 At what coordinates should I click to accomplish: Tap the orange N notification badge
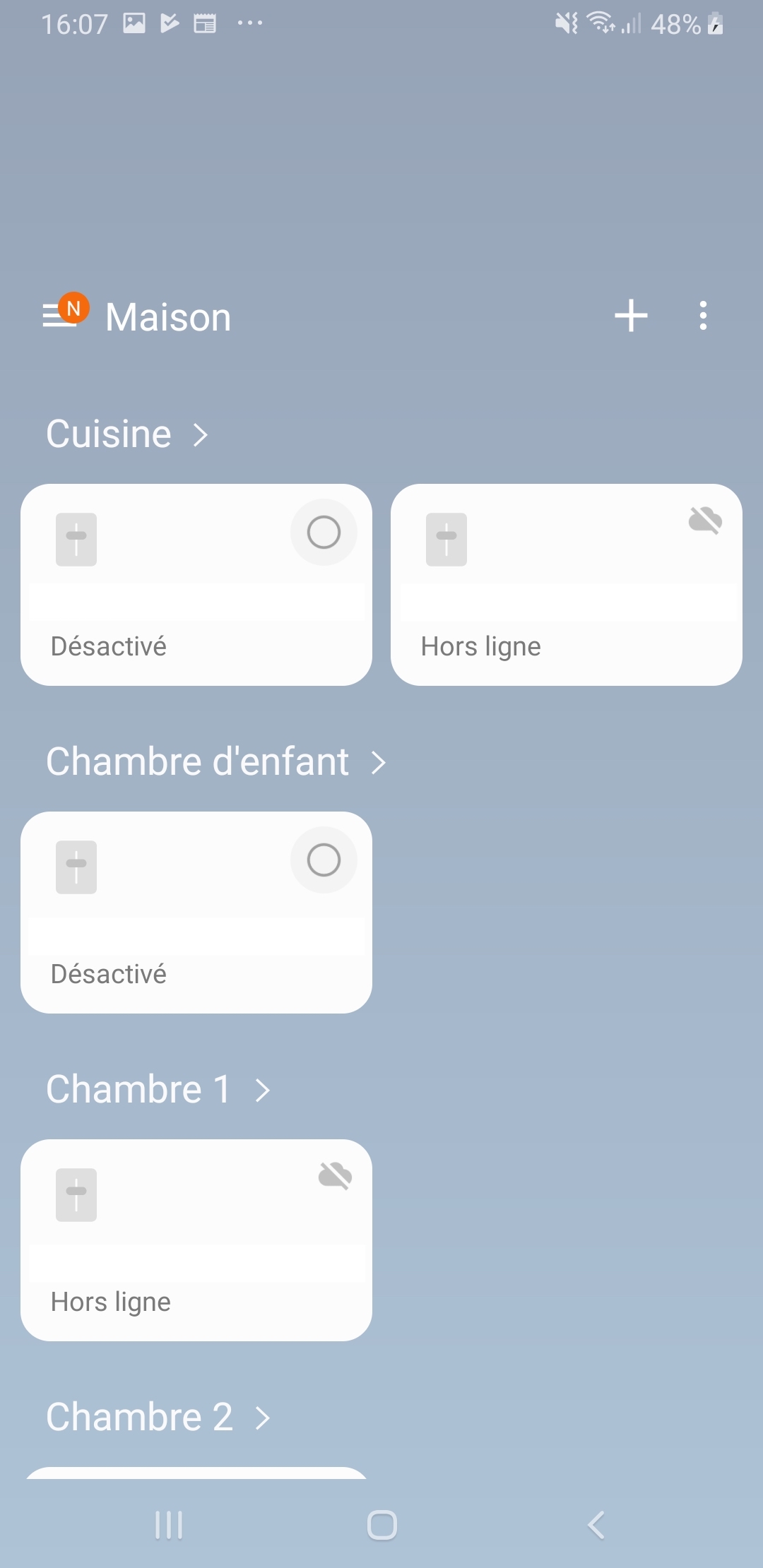coord(73,307)
